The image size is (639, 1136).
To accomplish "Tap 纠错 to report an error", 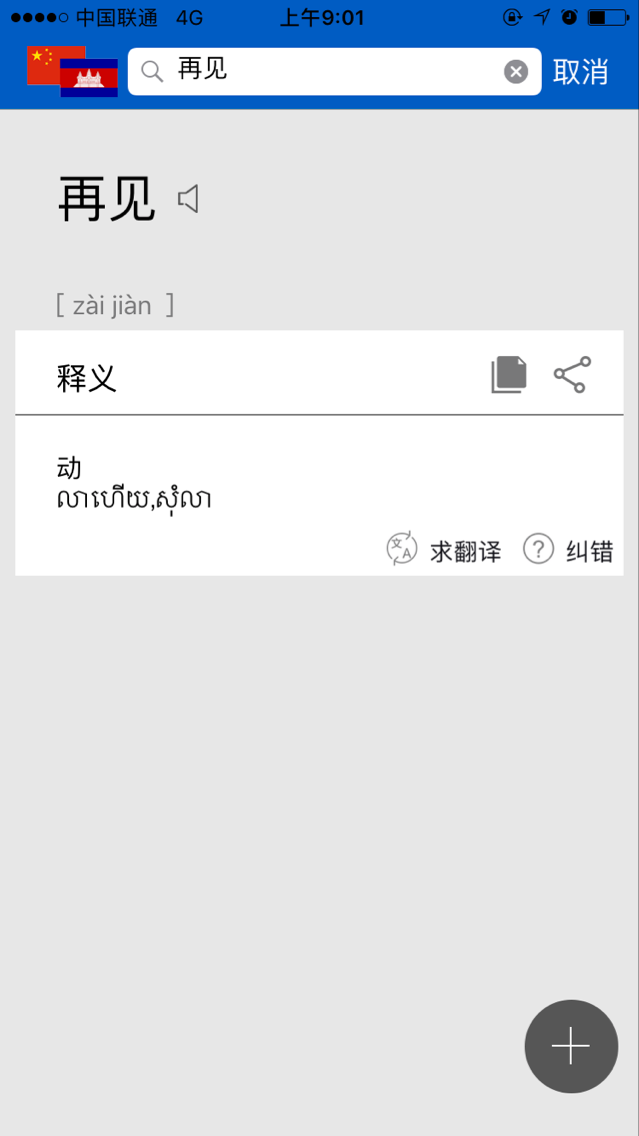I will 568,551.
